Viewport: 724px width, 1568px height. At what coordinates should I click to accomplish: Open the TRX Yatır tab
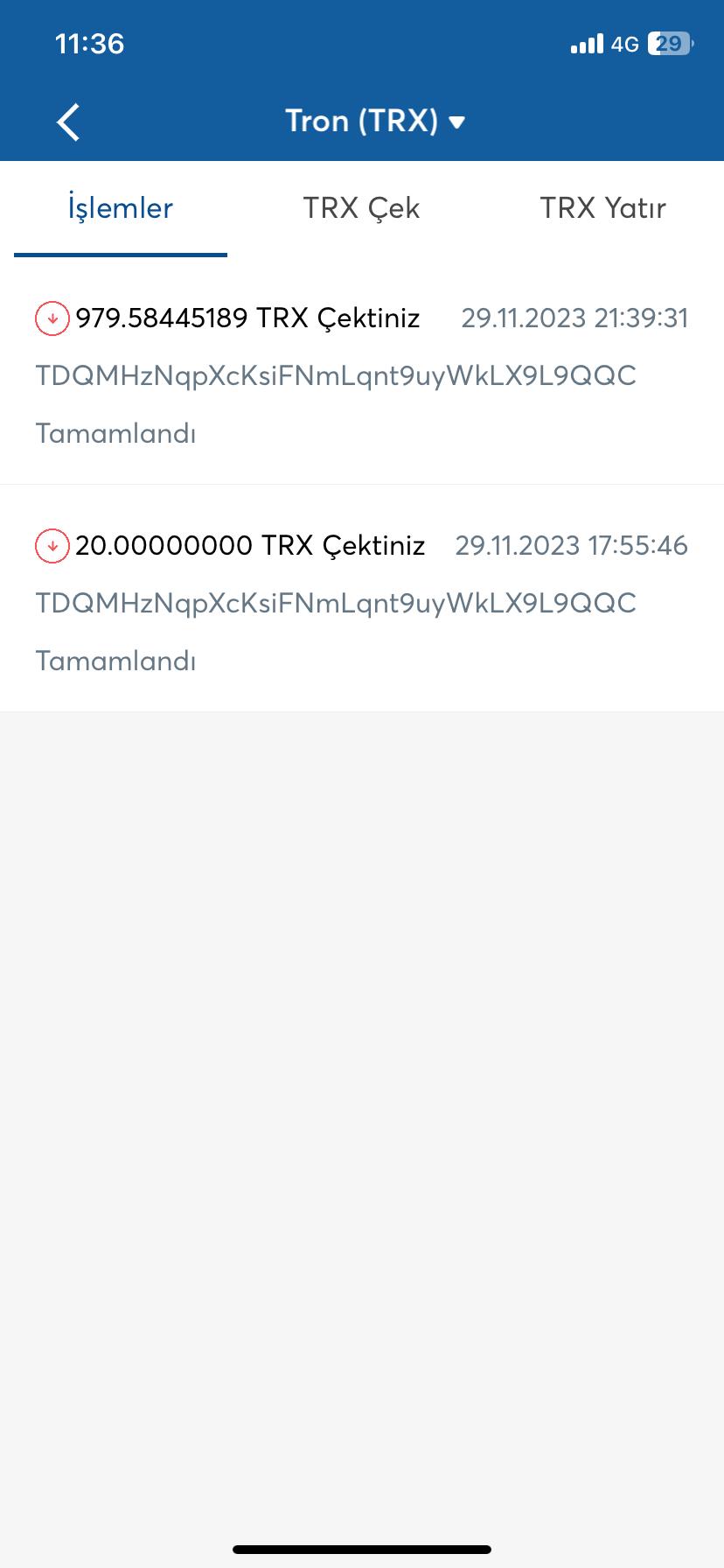pos(604,208)
